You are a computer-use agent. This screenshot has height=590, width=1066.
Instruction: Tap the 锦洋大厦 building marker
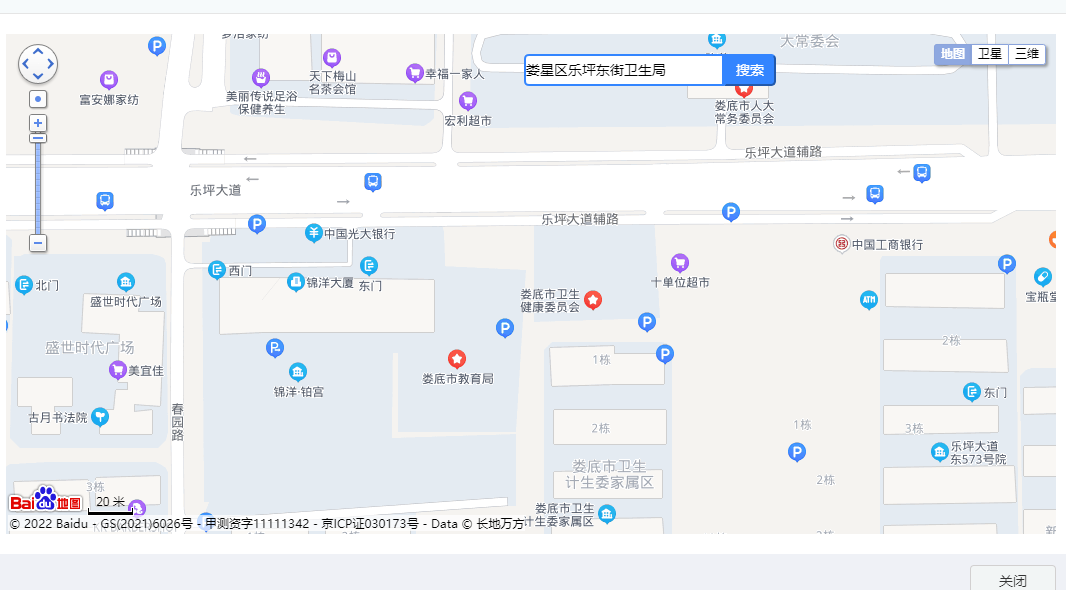click(296, 283)
